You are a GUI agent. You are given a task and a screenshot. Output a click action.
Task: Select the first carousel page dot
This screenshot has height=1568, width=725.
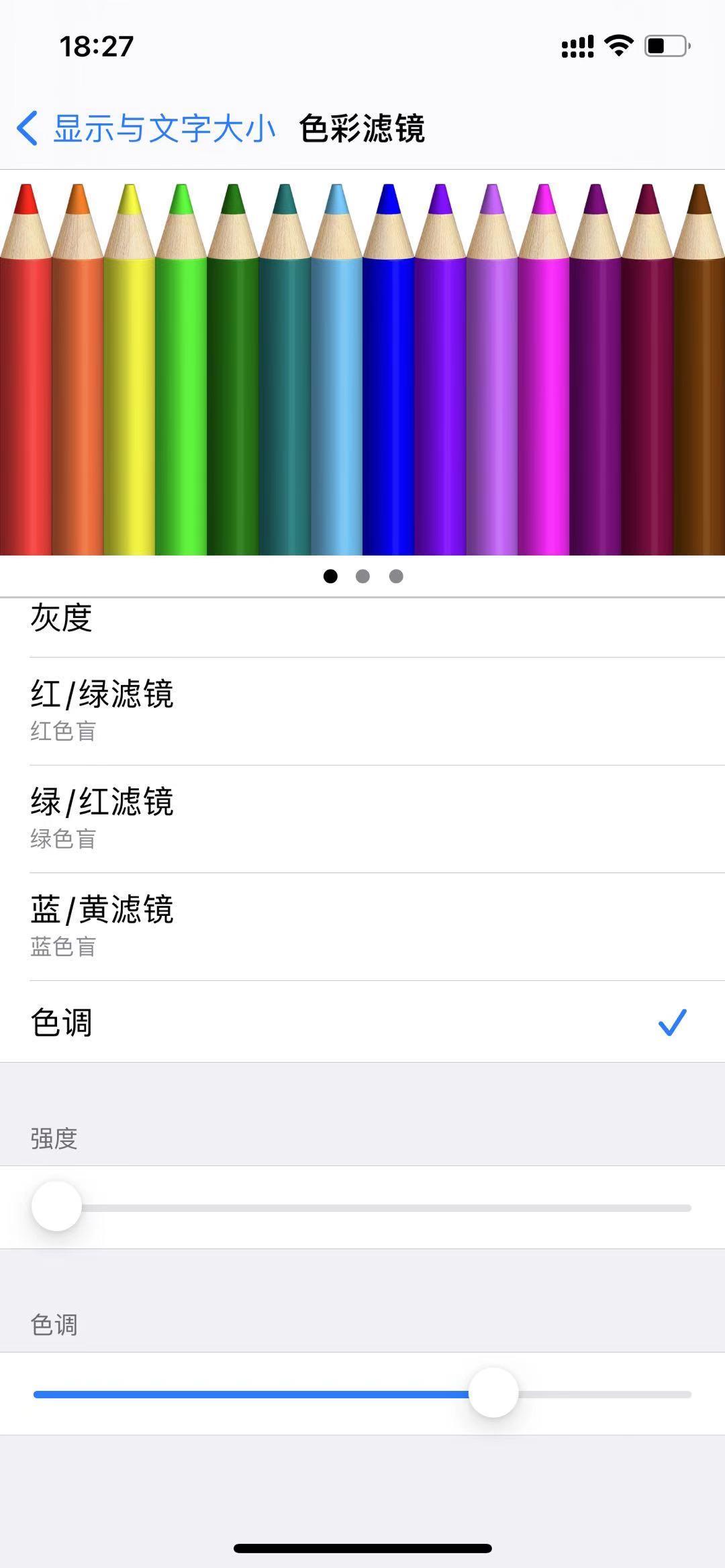click(331, 577)
